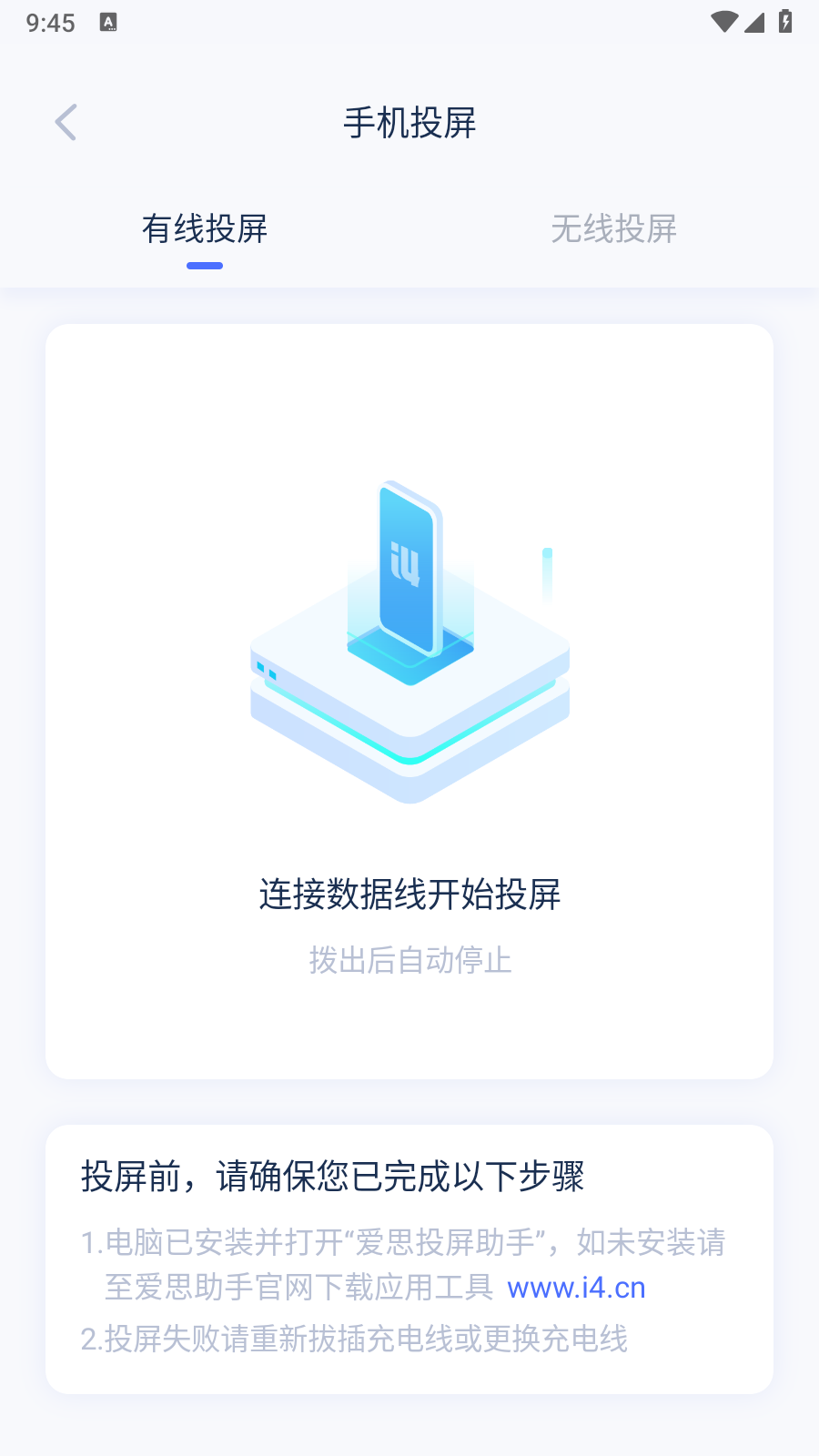Switch to the 无线投屏 tab
The width and height of the screenshot is (819, 1456).
[614, 229]
